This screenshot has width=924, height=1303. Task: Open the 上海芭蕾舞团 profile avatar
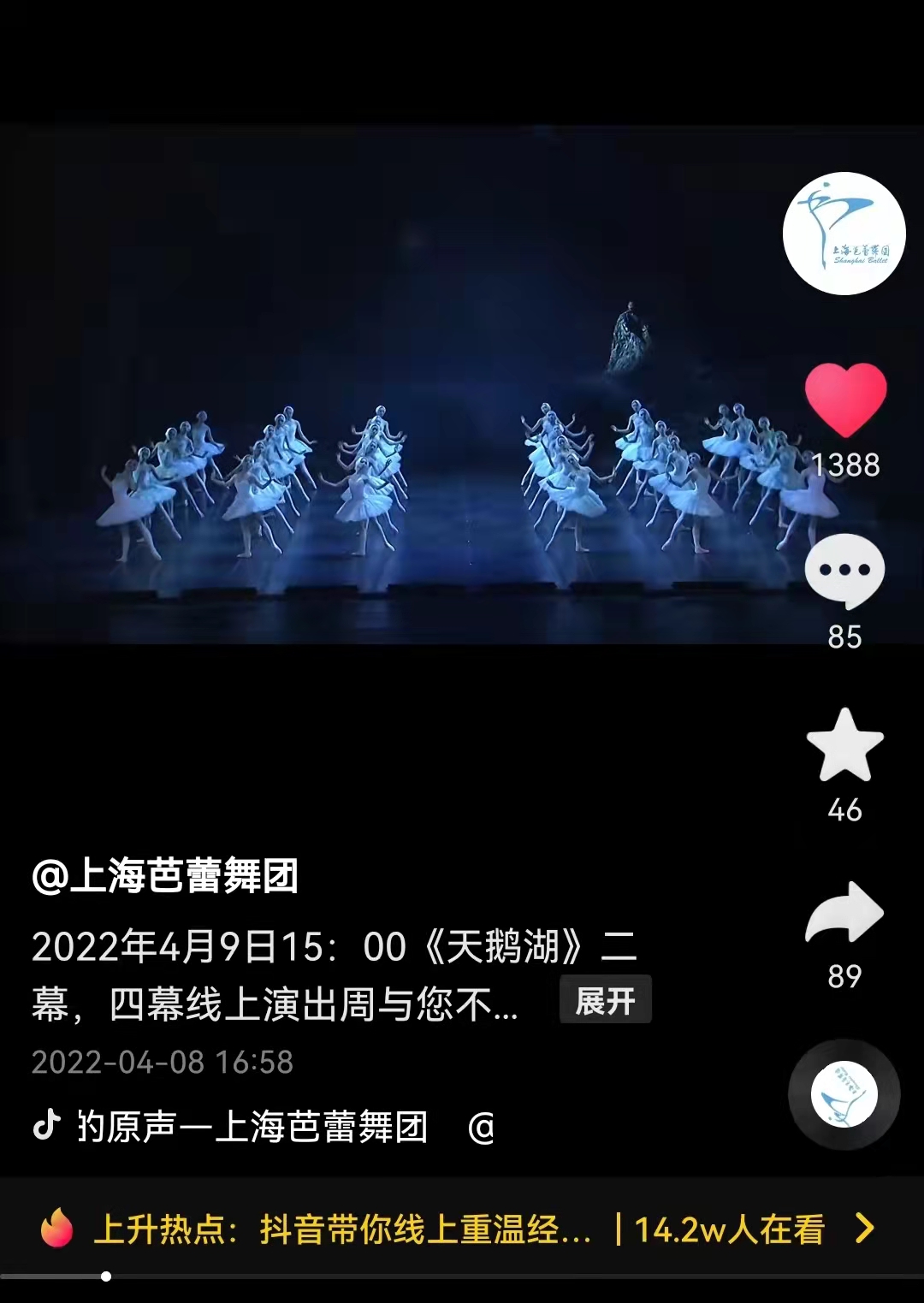tap(844, 234)
